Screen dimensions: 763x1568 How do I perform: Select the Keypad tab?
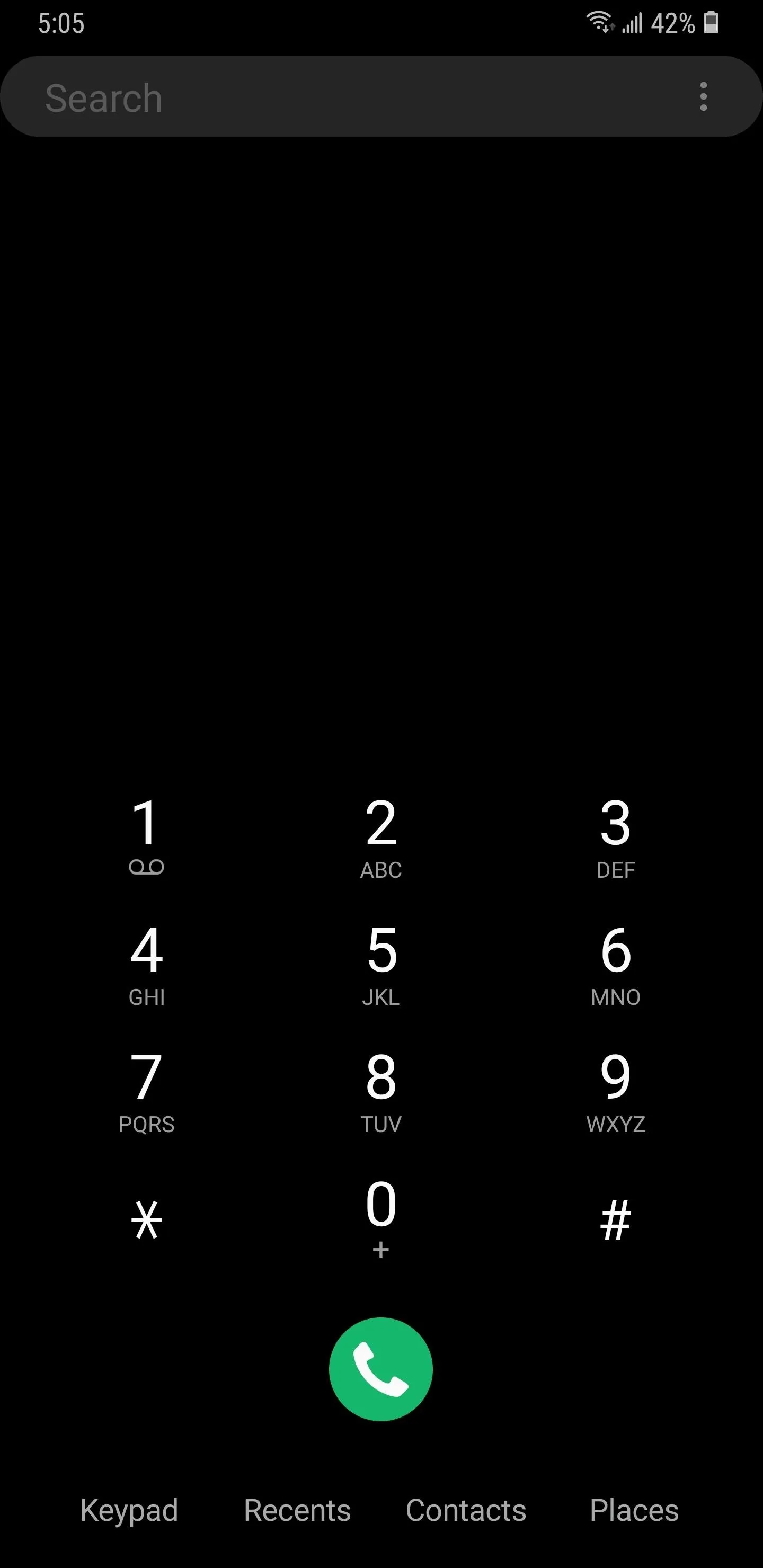point(129,1511)
